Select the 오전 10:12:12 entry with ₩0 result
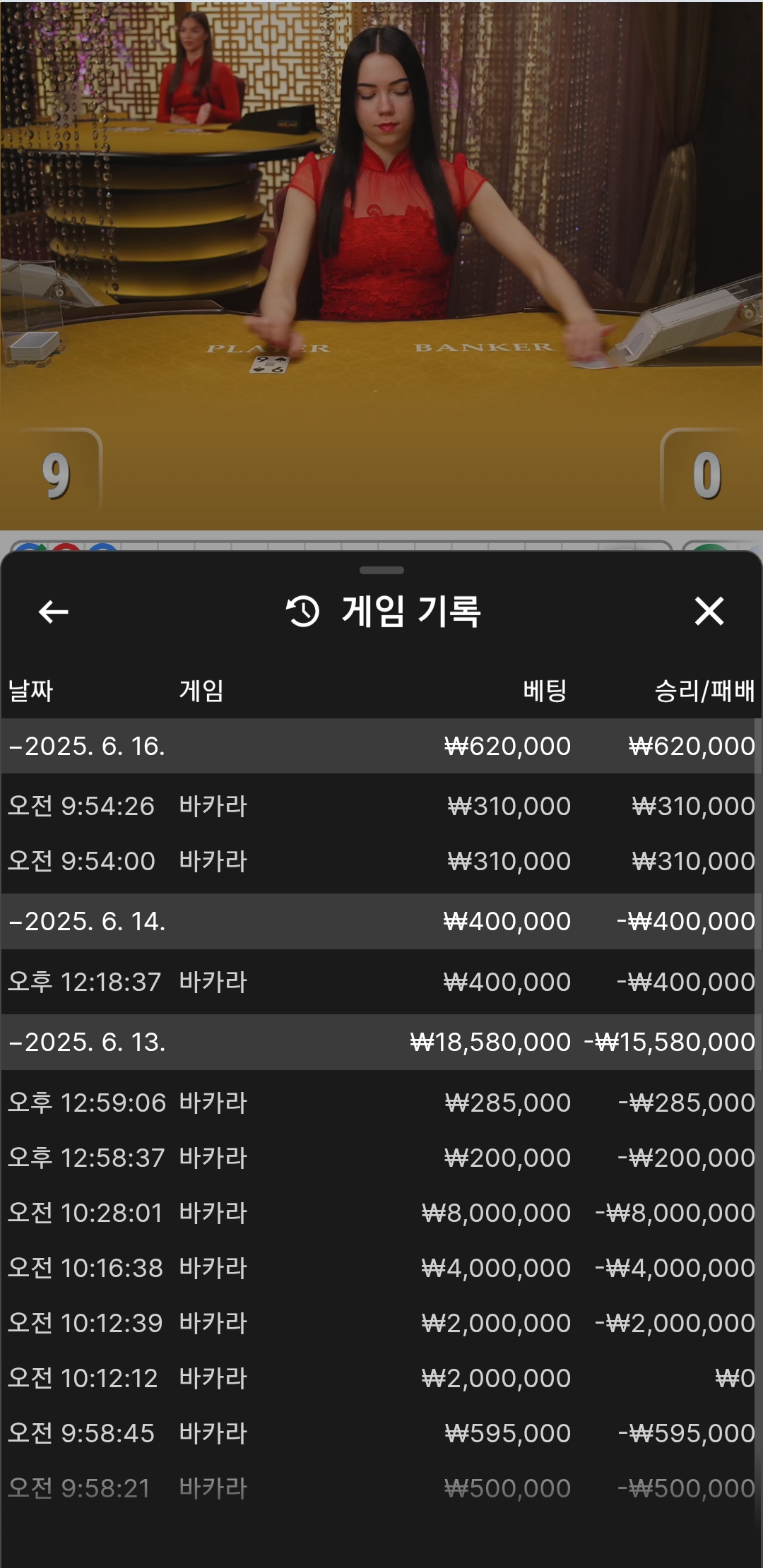The height and width of the screenshot is (1568, 763). [380, 1379]
